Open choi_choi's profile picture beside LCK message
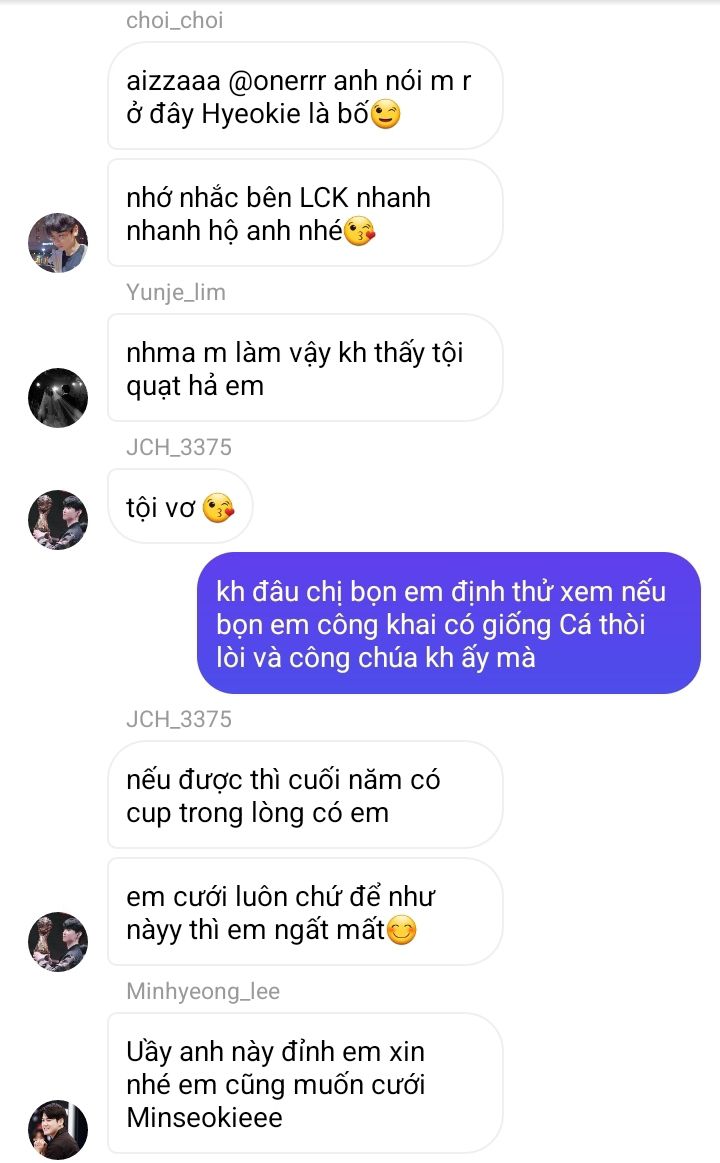 tap(58, 243)
